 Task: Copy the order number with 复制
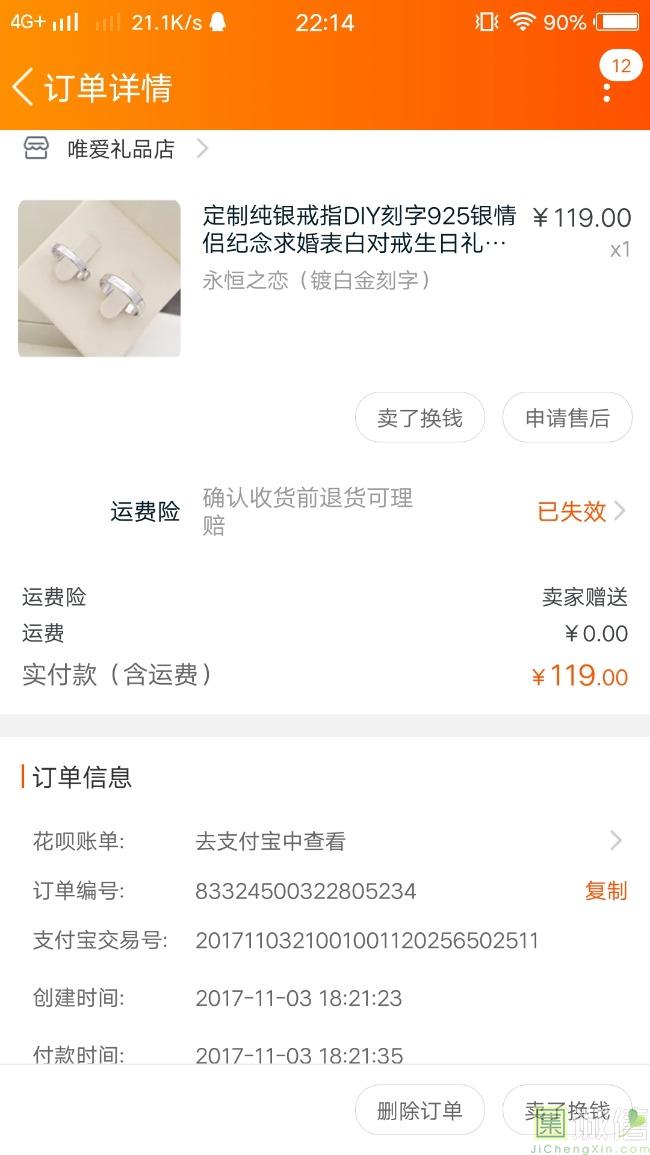605,890
